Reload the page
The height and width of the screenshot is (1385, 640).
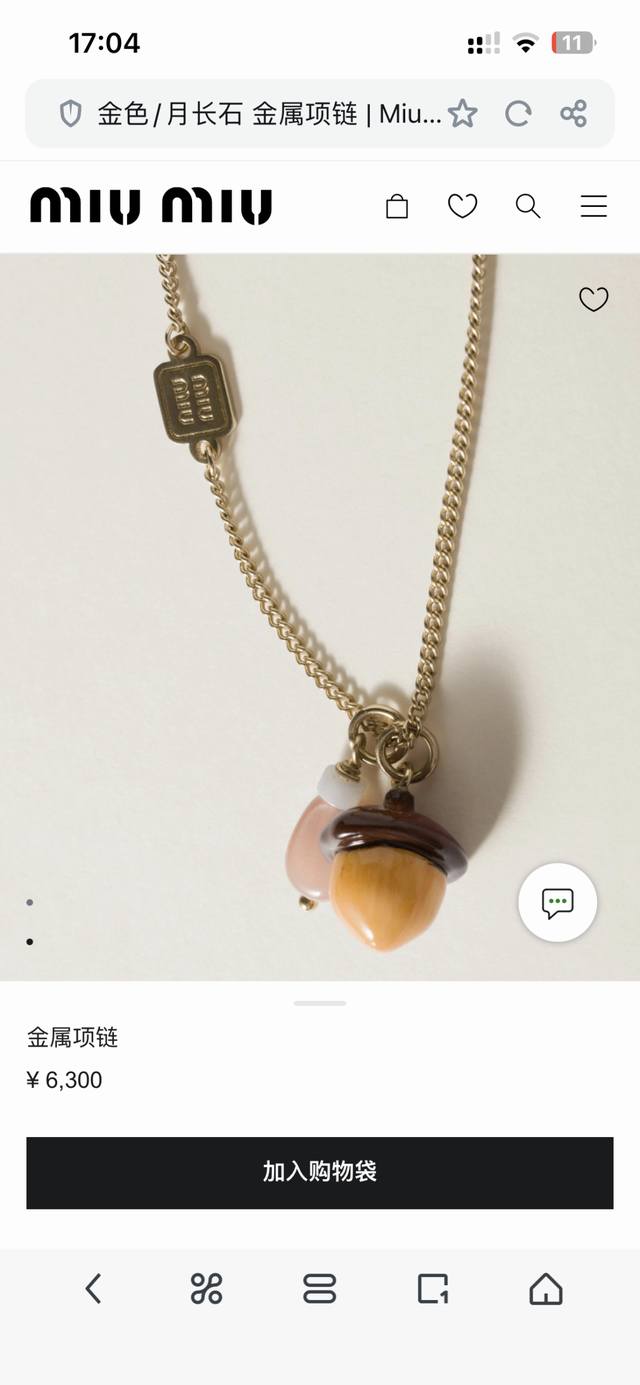click(517, 114)
